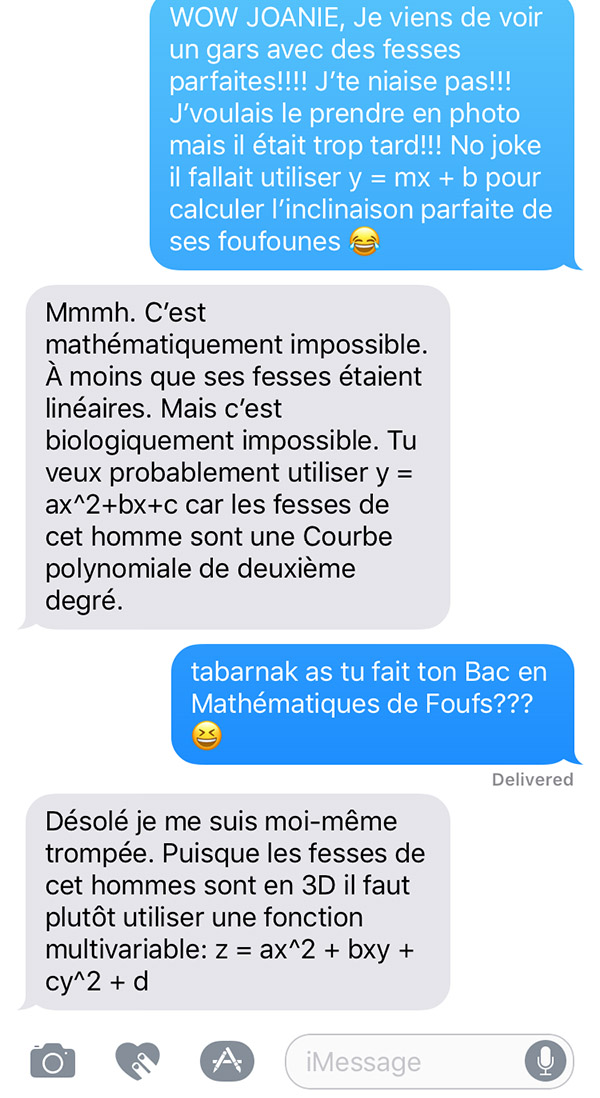Open the iMessage App Store drawer
600x1098 pixels.
pyautogui.click(x=227, y=1062)
